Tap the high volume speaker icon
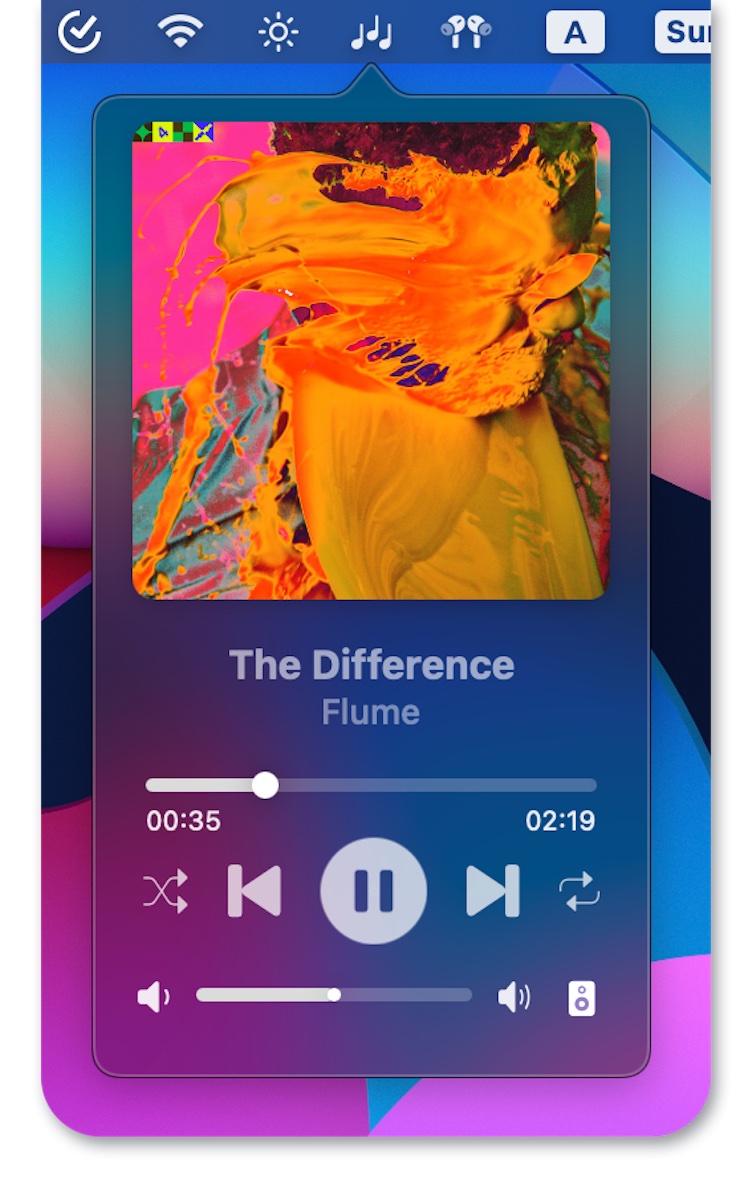Screen dimensions: 748x1187 click(514, 996)
